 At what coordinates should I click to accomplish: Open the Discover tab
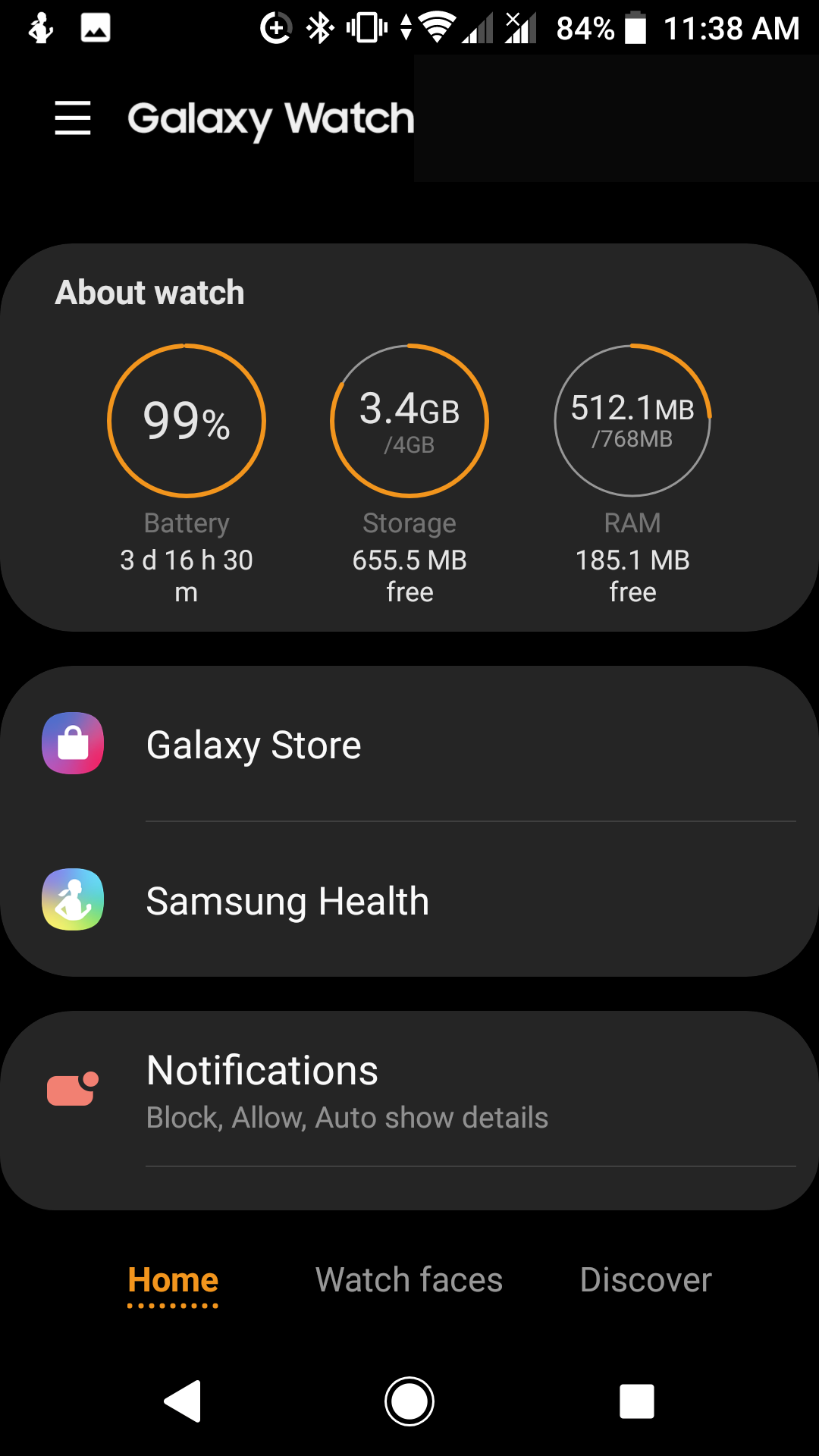(645, 1279)
